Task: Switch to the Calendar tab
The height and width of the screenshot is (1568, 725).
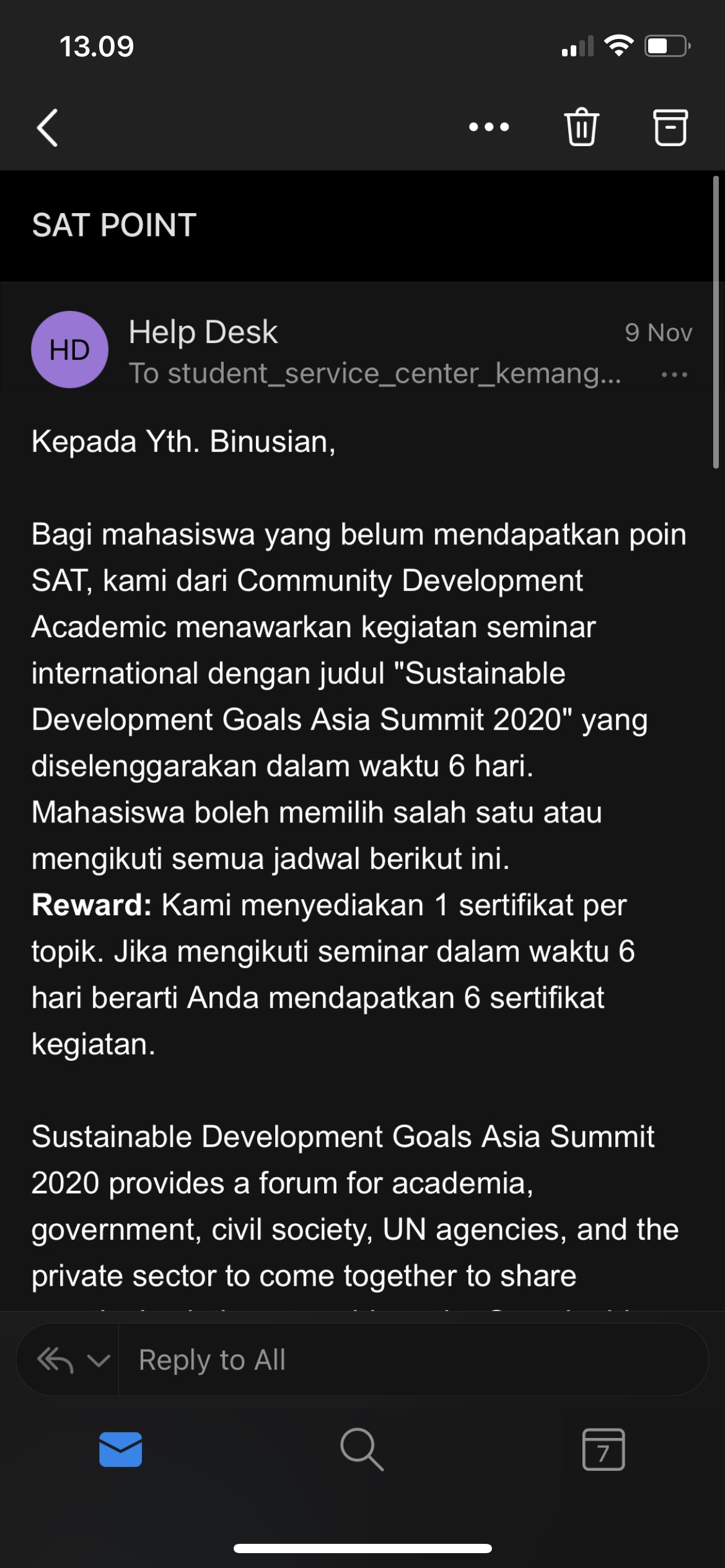Action: [x=603, y=1450]
